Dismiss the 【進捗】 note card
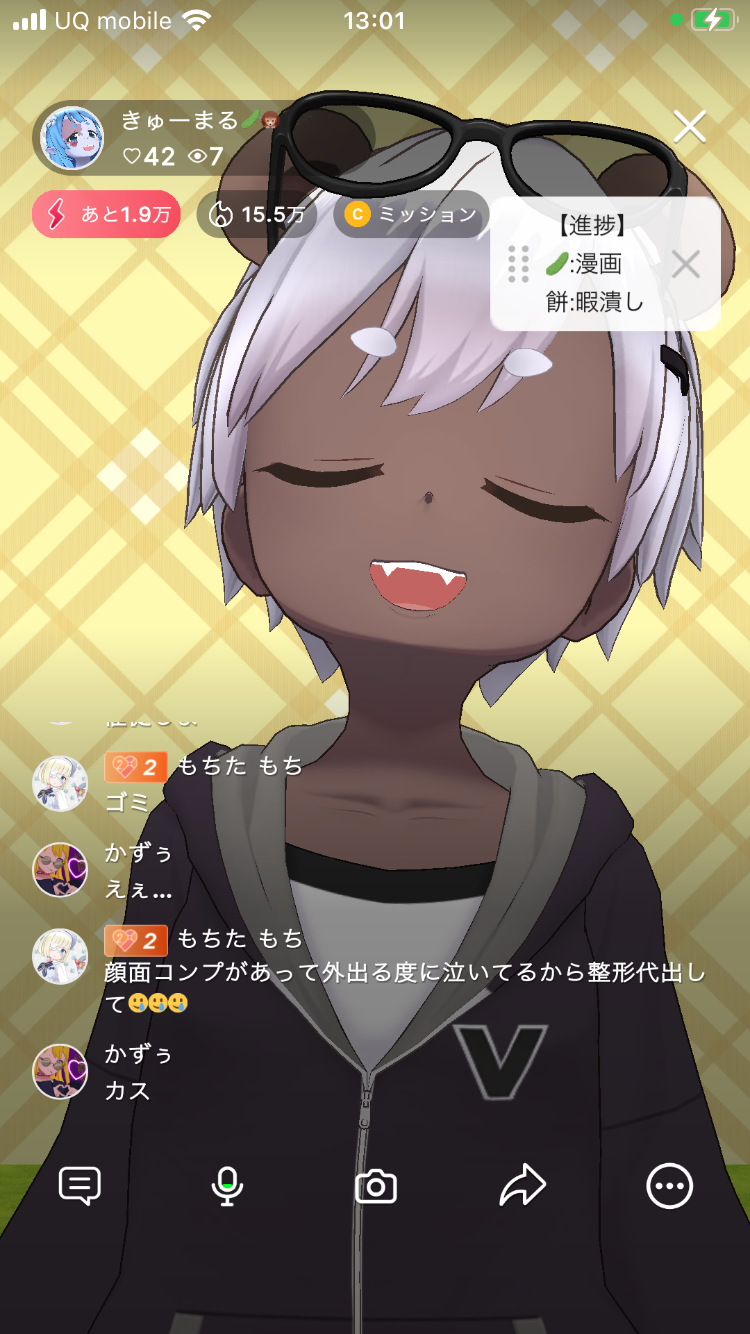Image resolution: width=750 pixels, height=1334 pixels. click(x=686, y=264)
